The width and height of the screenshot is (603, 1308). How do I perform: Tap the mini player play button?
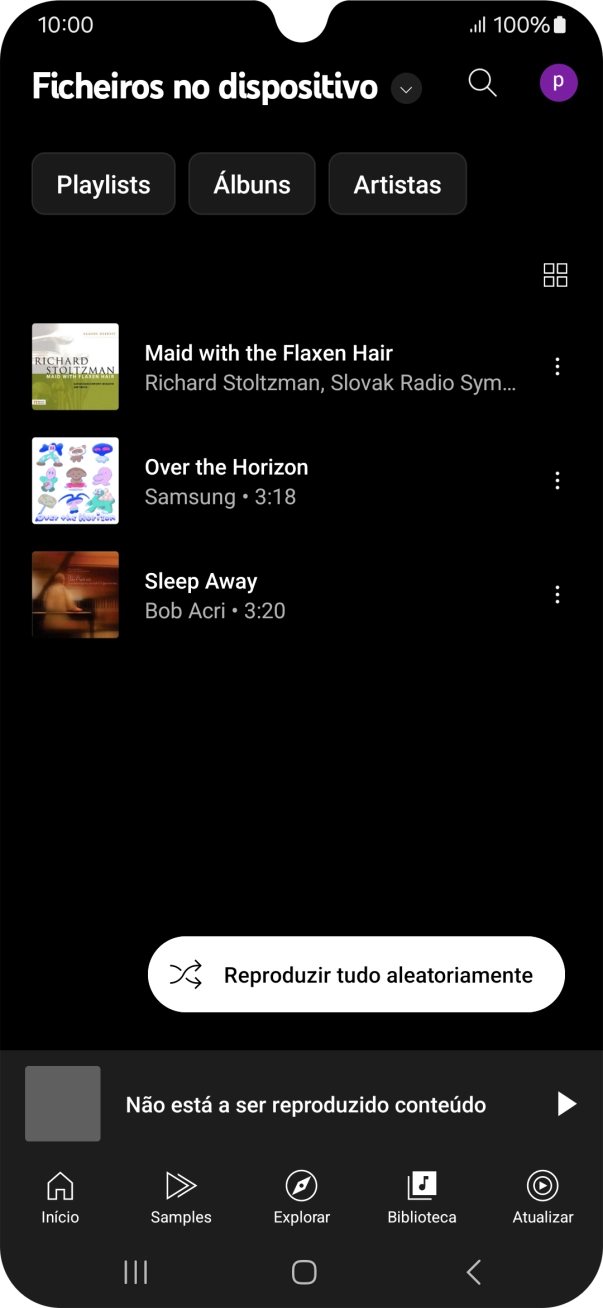click(x=566, y=1104)
